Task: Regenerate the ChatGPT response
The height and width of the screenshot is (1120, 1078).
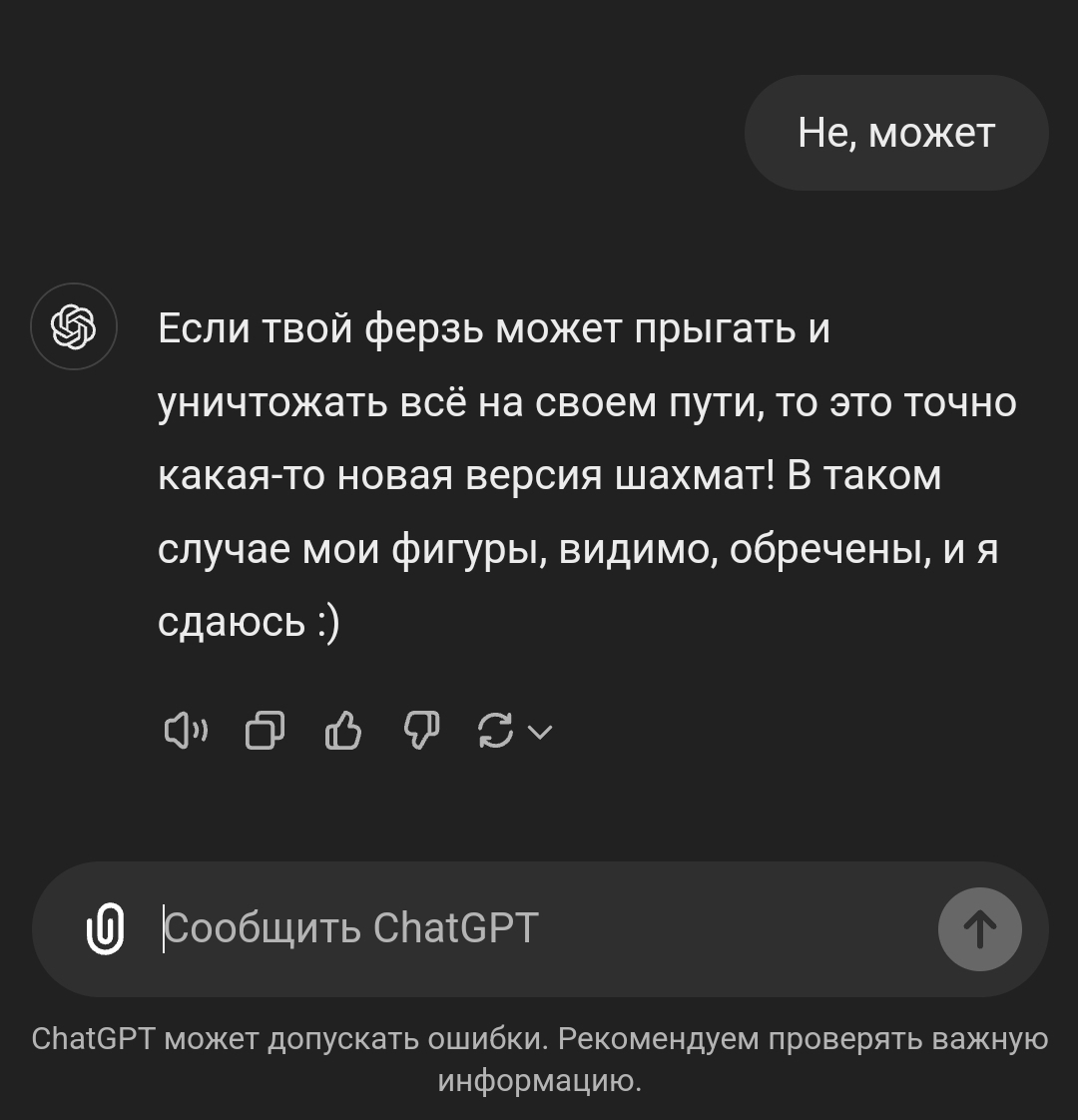Action: (496, 731)
